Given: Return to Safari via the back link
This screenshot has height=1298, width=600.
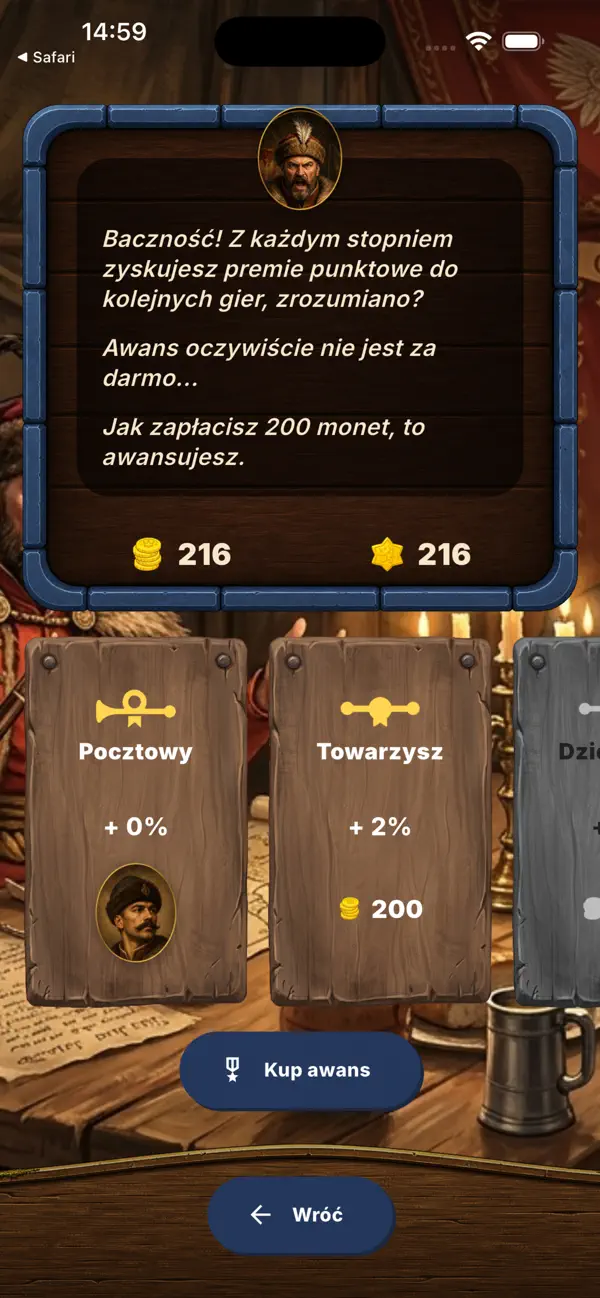Looking at the screenshot, I should (46, 57).
